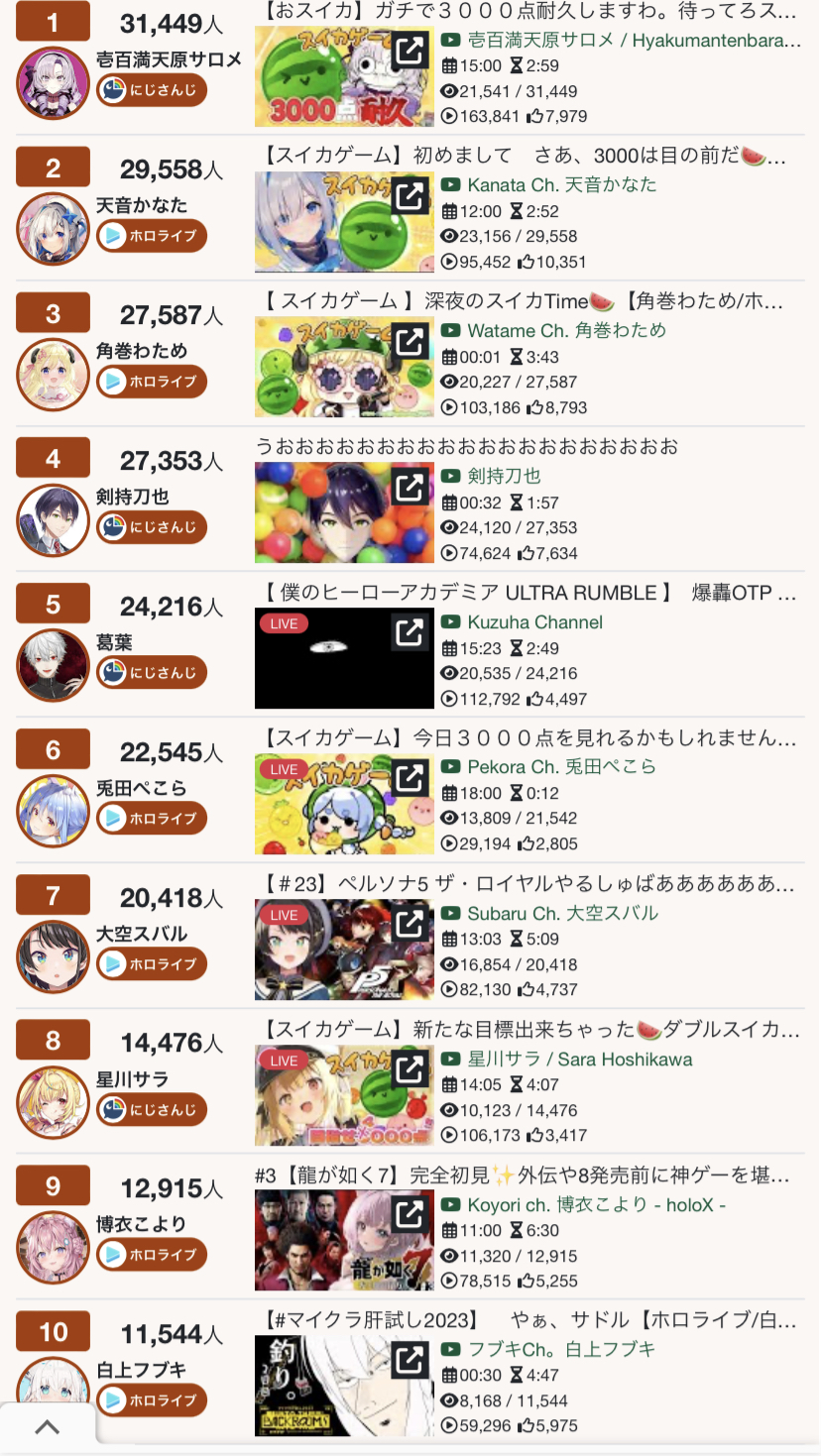
Task: Open external link on 博衣こより's 龍が如く7 thumbnail
Action: pyautogui.click(x=410, y=1215)
